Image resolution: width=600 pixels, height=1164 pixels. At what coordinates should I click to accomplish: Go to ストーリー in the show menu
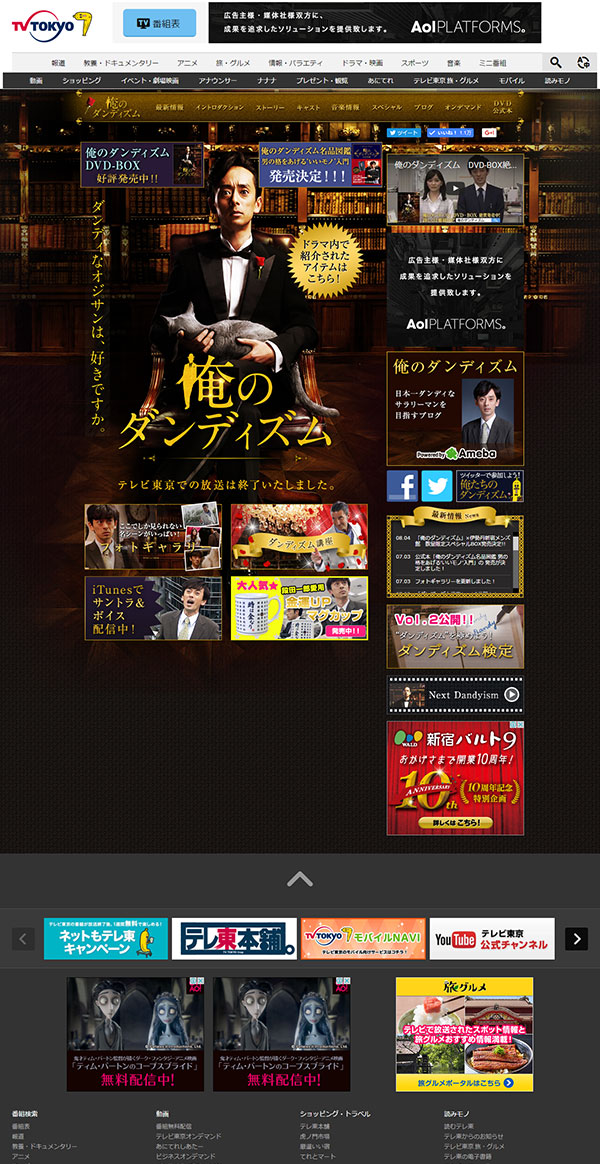[269, 105]
